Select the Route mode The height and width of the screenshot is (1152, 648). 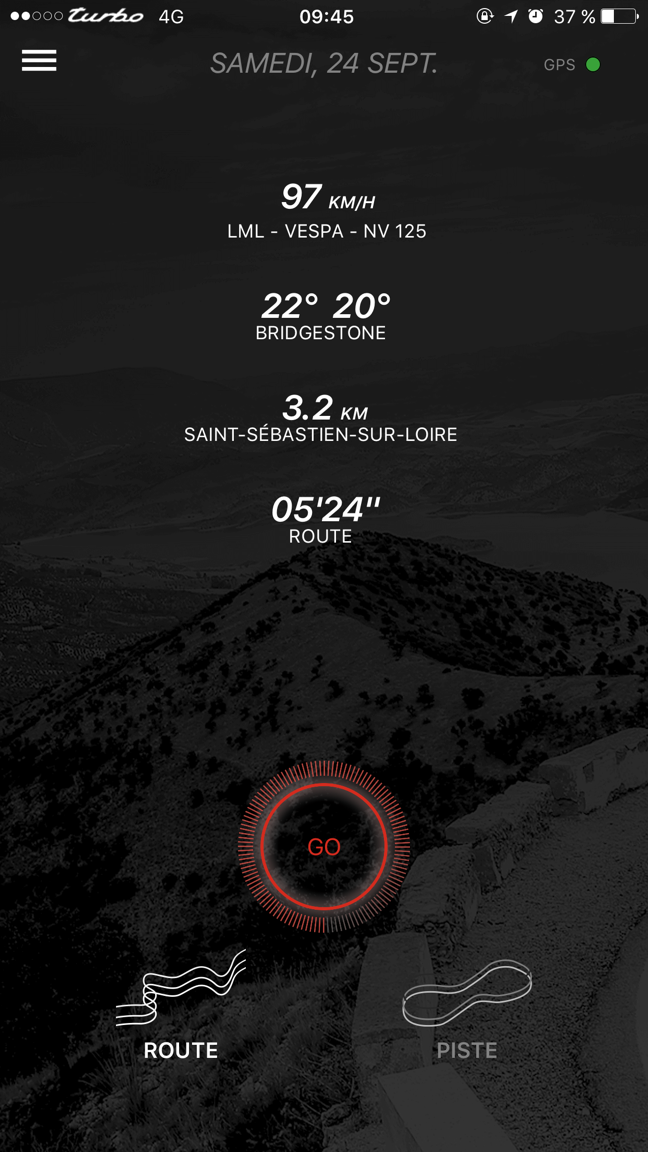[181, 1005]
